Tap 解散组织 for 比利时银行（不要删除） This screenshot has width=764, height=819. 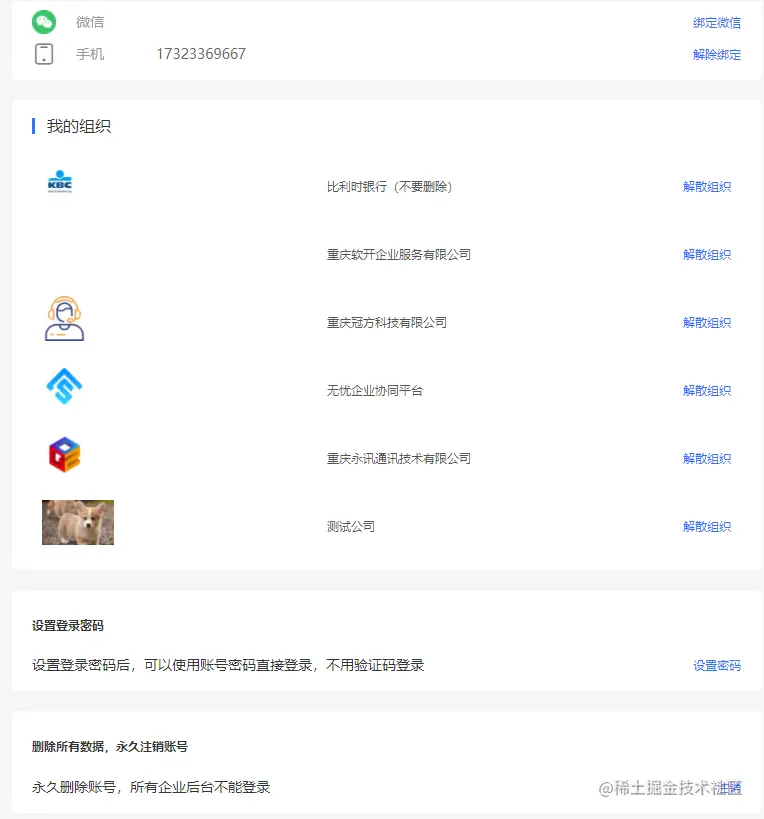[706, 187]
